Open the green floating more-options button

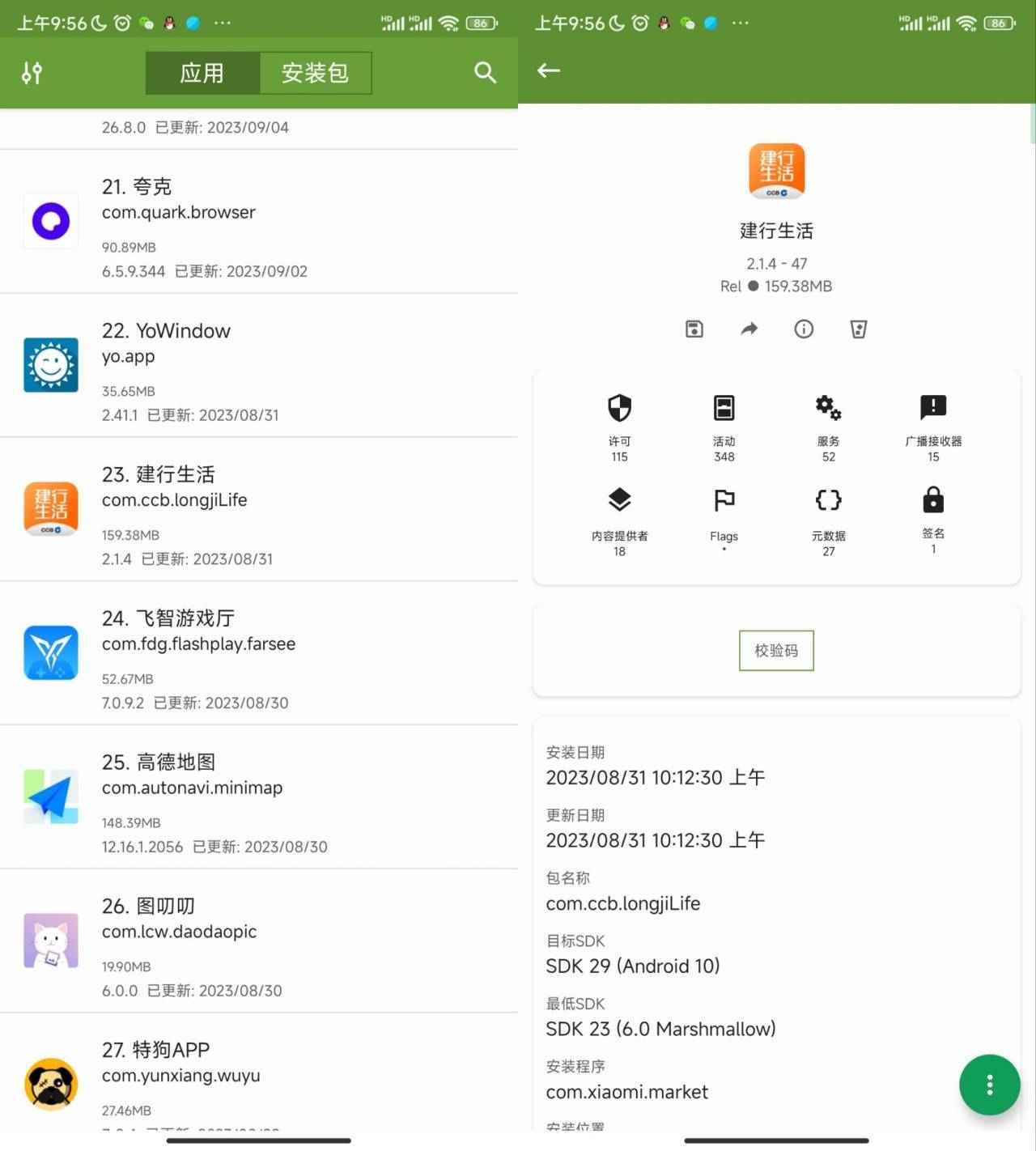coord(989,1085)
